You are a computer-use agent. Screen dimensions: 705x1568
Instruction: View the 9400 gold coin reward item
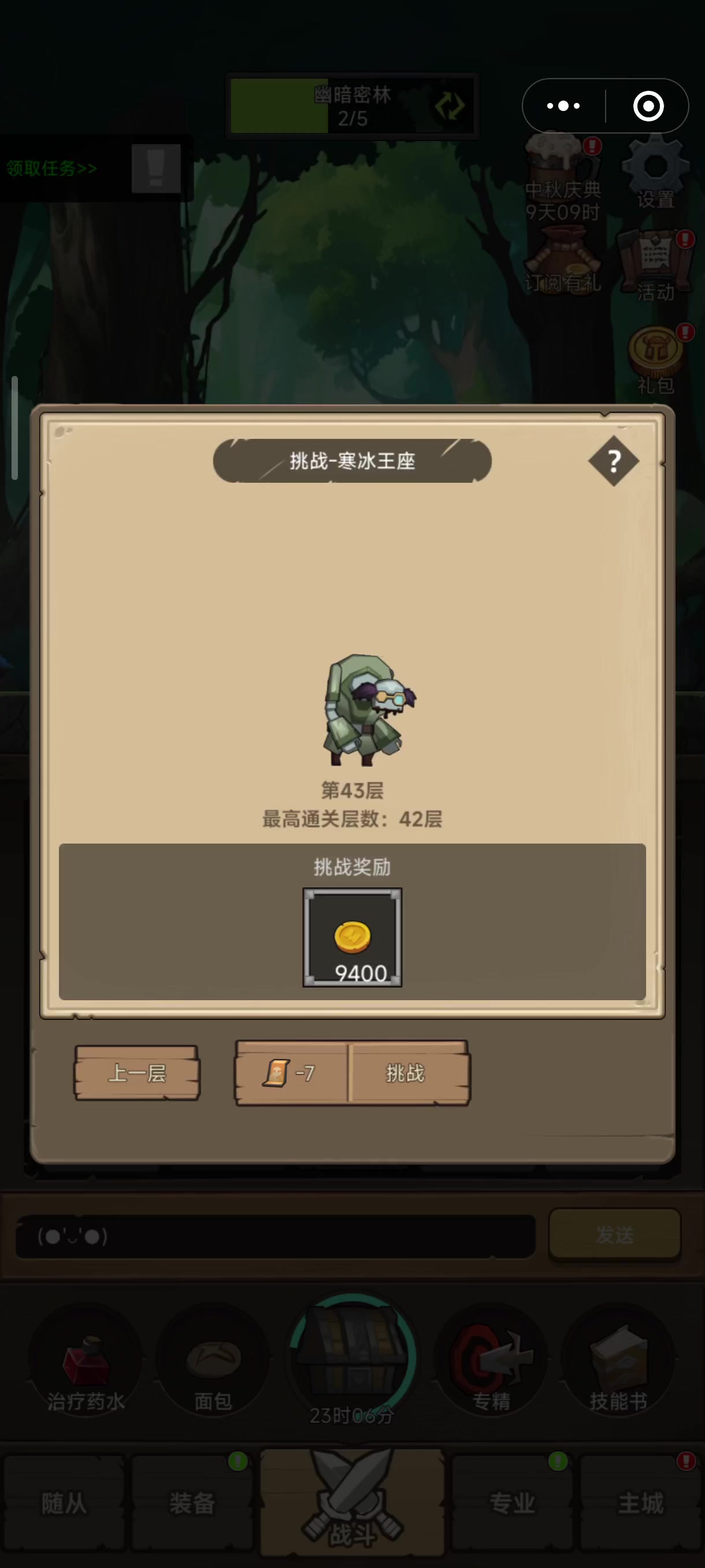point(352,937)
